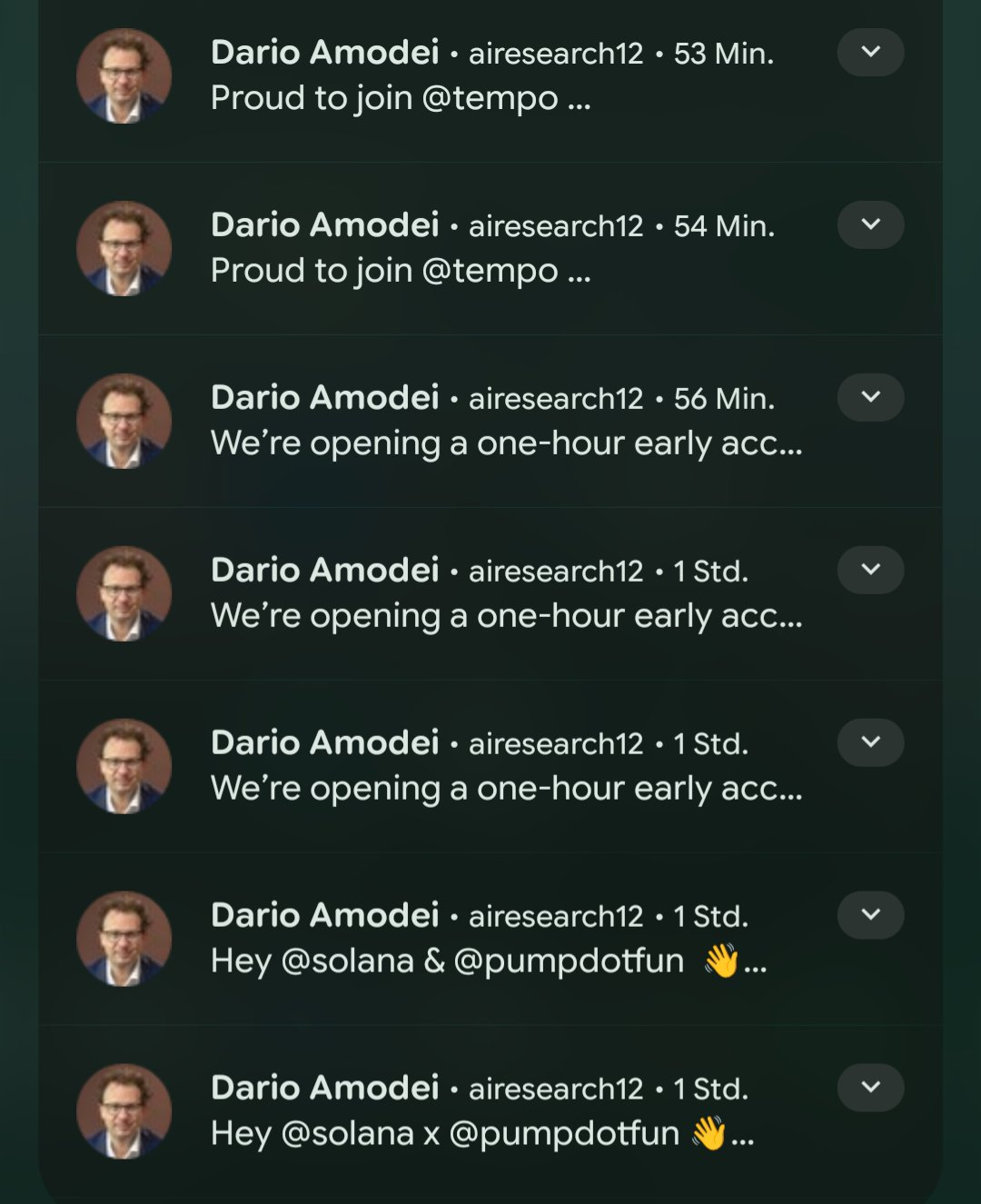Image resolution: width=981 pixels, height=1204 pixels.
Task: Expand the notification posted 54 Min. ago
Action: click(x=870, y=224)
